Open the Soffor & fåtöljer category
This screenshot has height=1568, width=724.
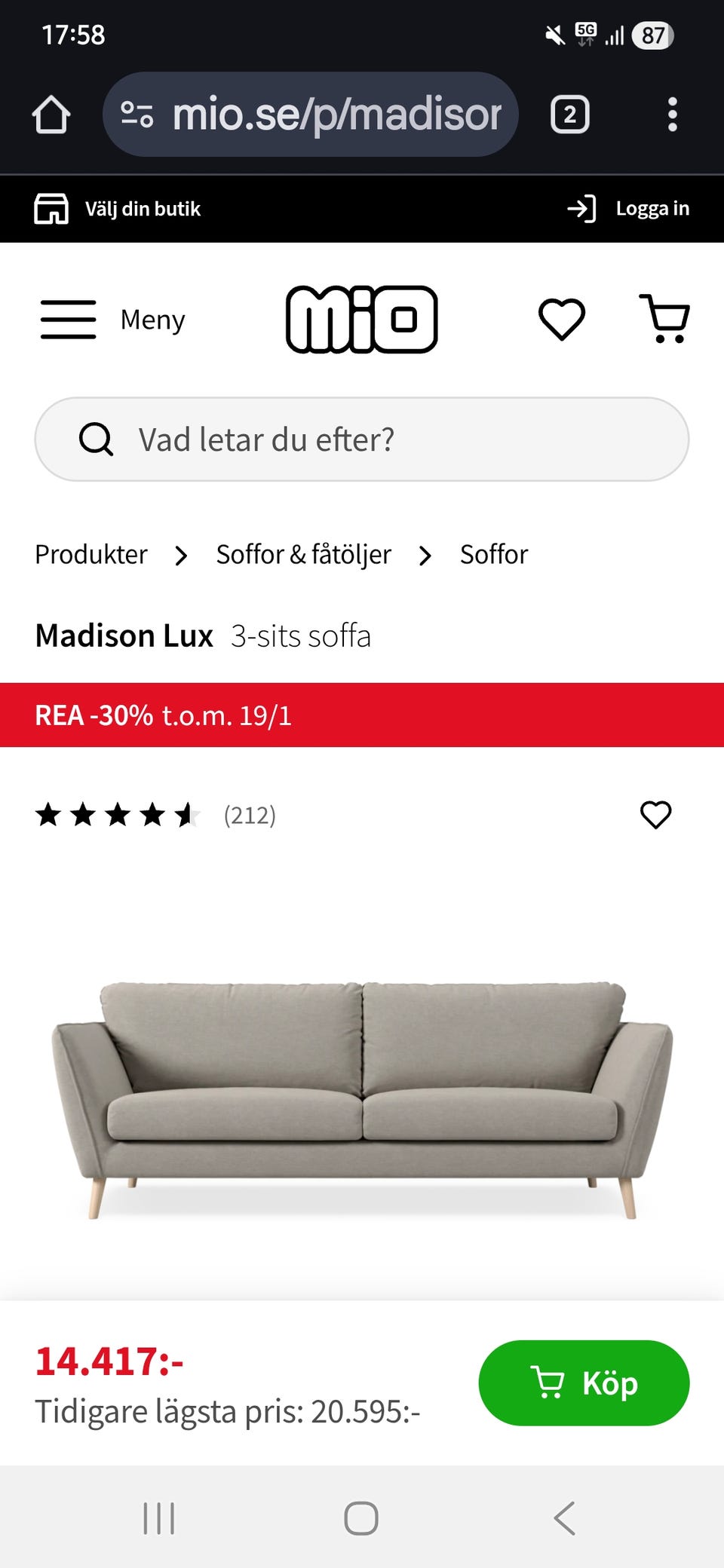[303, 554]
